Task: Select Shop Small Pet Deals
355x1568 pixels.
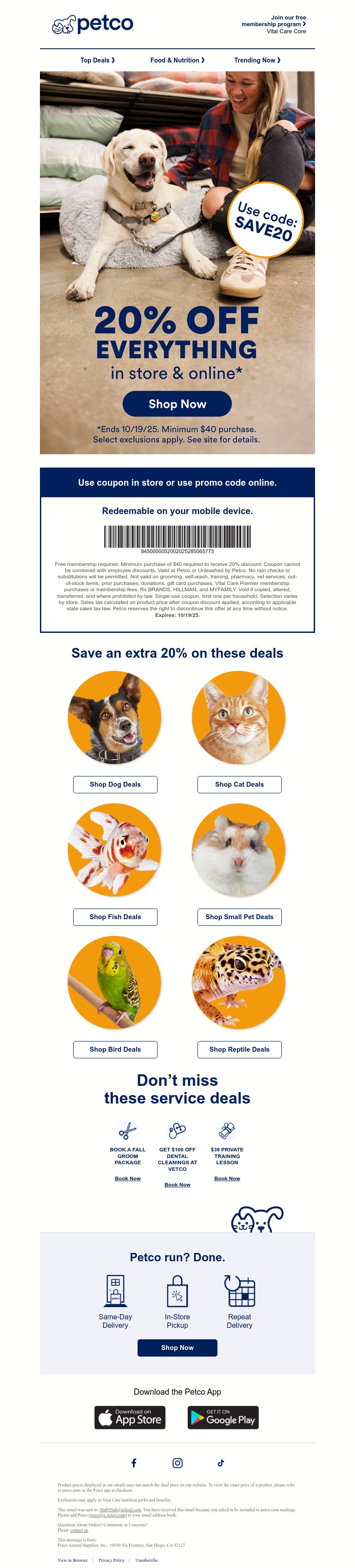Action: coord(239,917)
